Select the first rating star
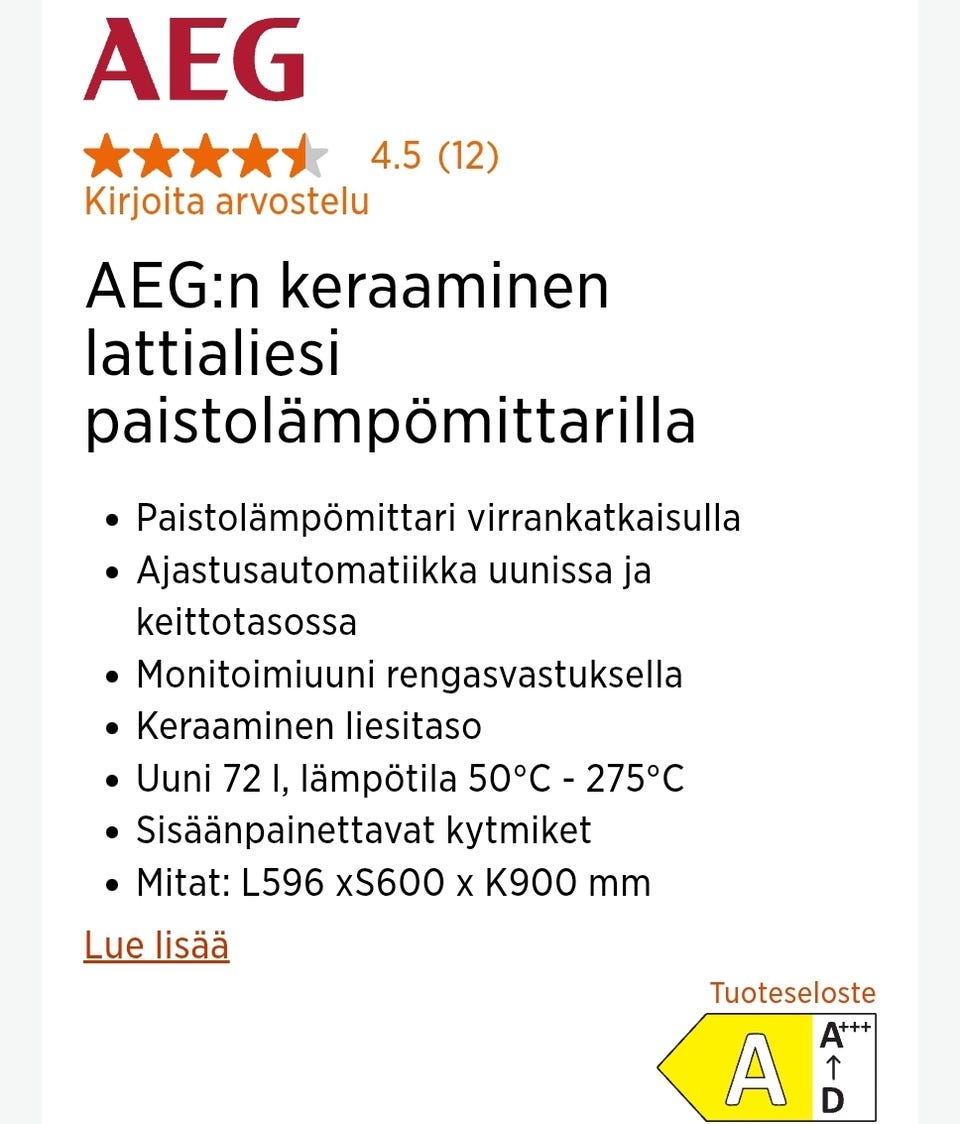960x1124 pixels. [x=105, y=155]
